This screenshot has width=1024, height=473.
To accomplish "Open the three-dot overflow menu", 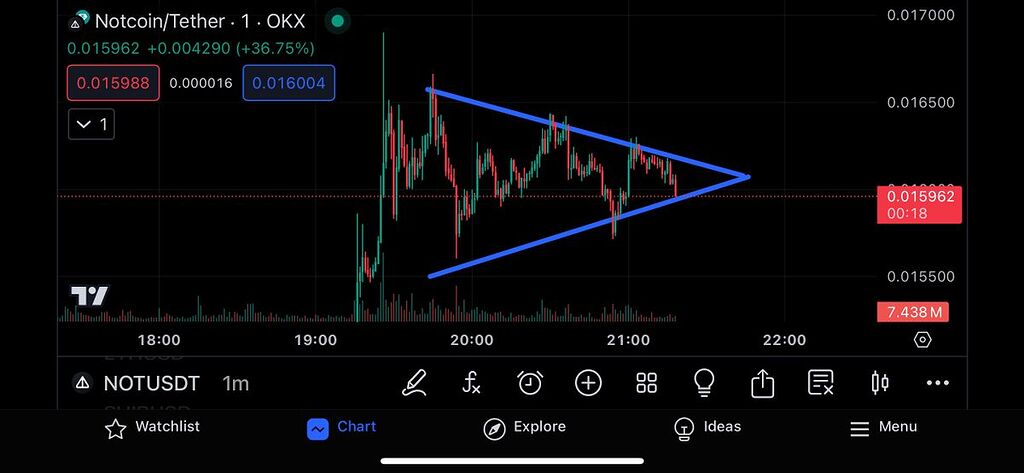I will 937,382.
